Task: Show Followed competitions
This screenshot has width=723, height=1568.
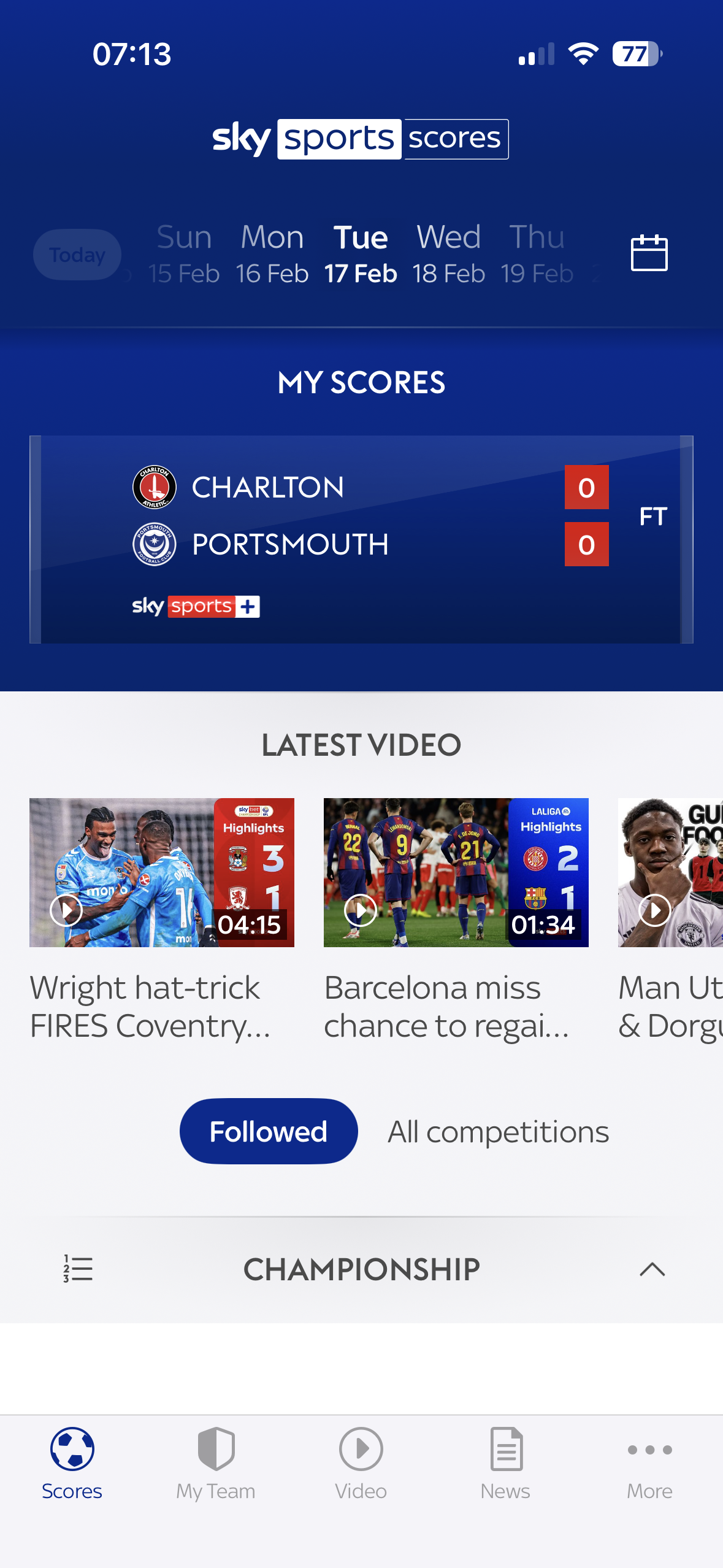Action: point(268,1131)
